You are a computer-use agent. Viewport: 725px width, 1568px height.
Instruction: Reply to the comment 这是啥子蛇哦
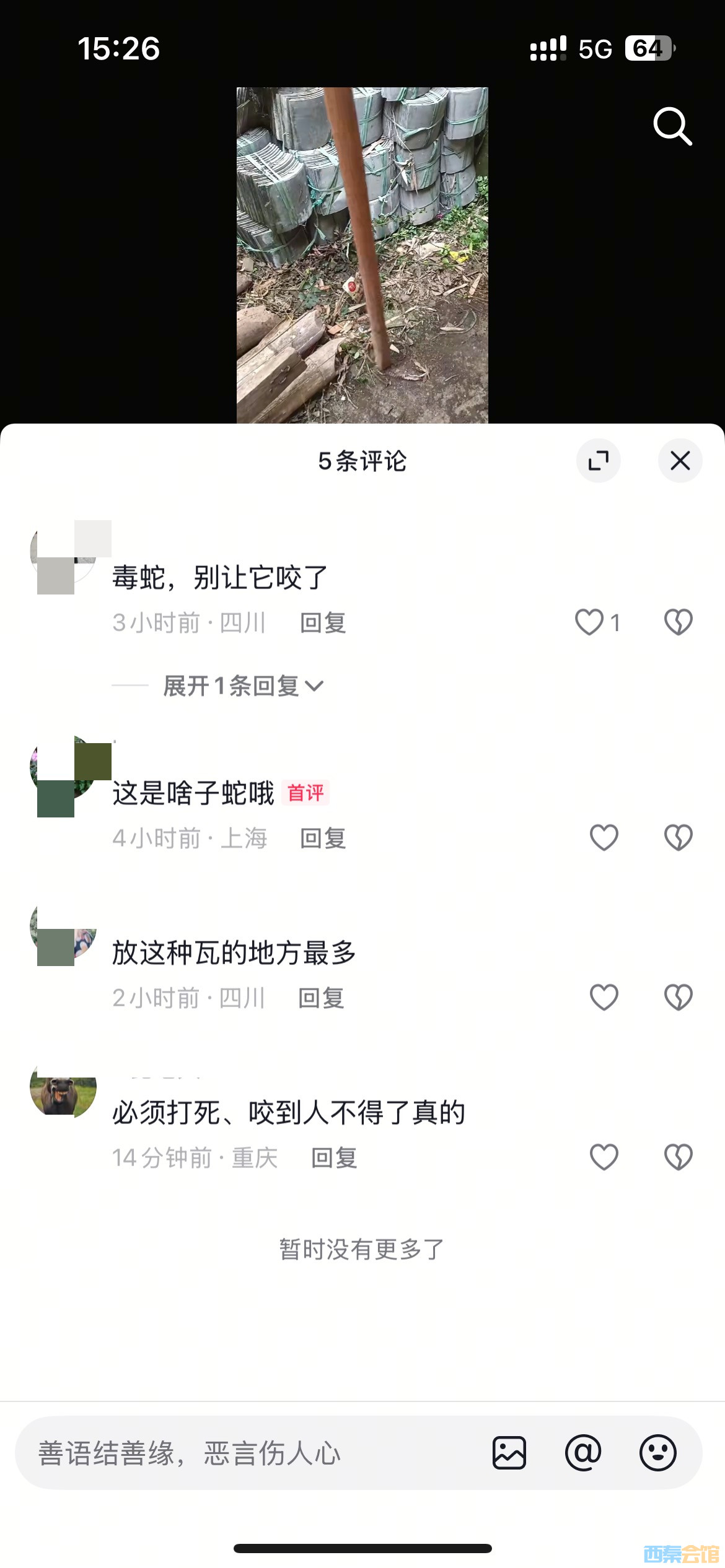coord(323,838)
